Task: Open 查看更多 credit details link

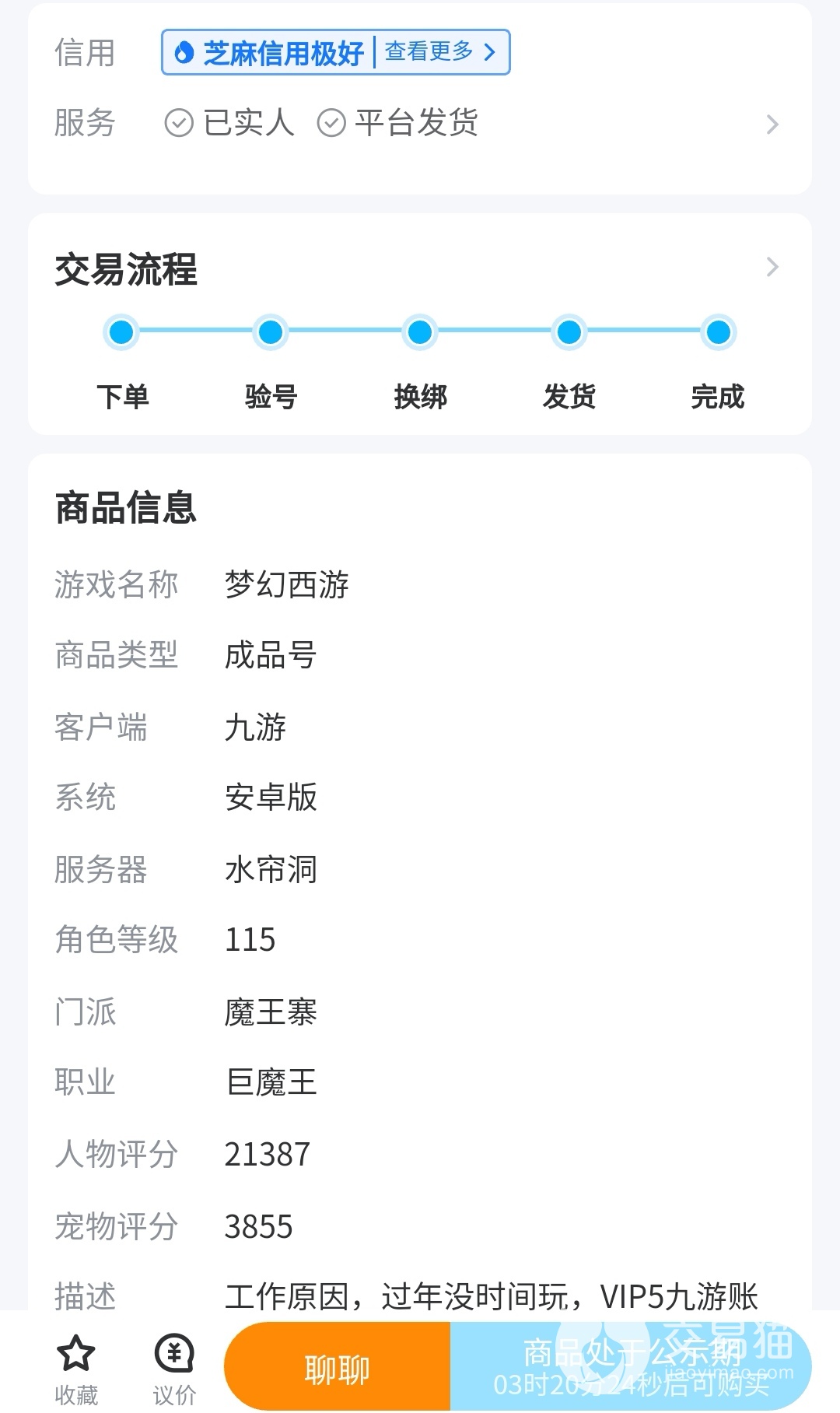Action: [x=440, y=52]
